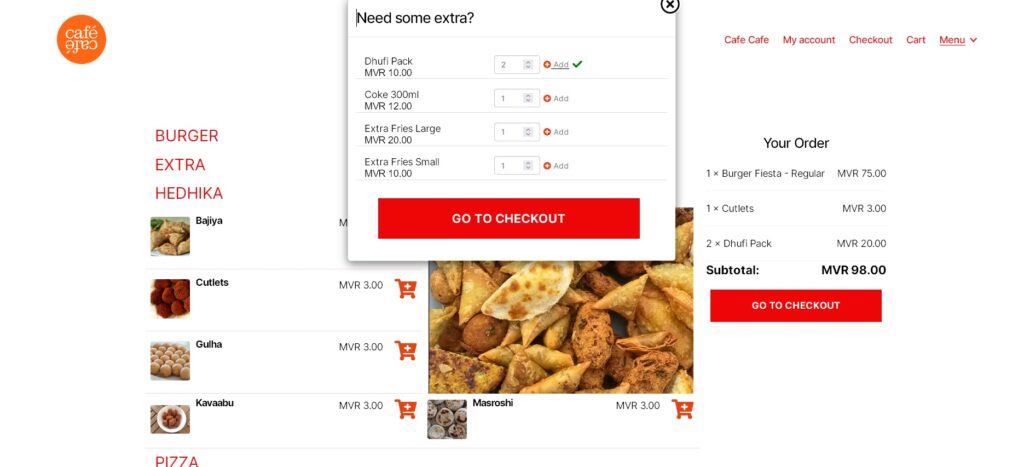Add Extra Fries Large

click(x=556, y=132)
